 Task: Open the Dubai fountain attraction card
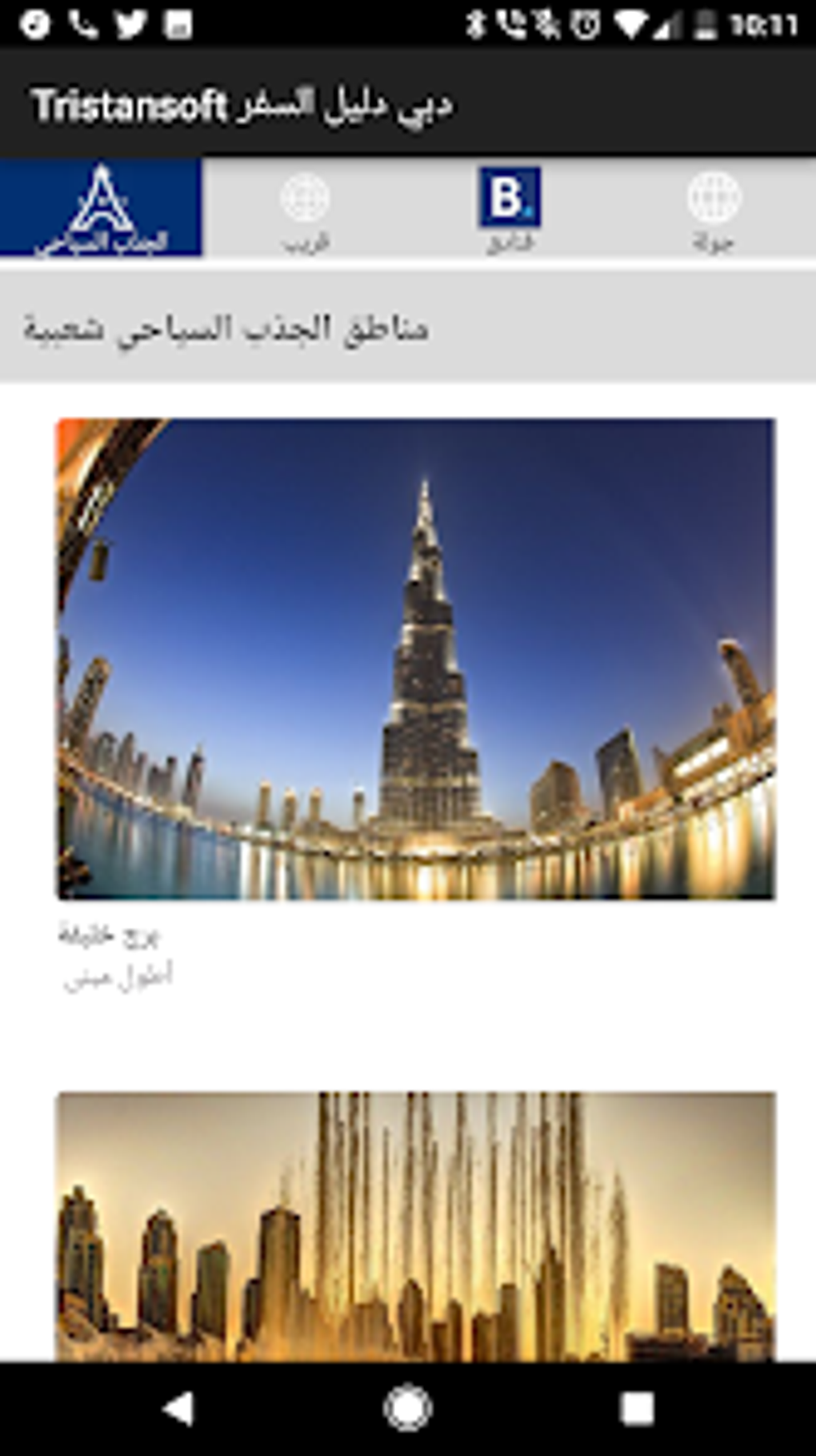[416, 1225]
